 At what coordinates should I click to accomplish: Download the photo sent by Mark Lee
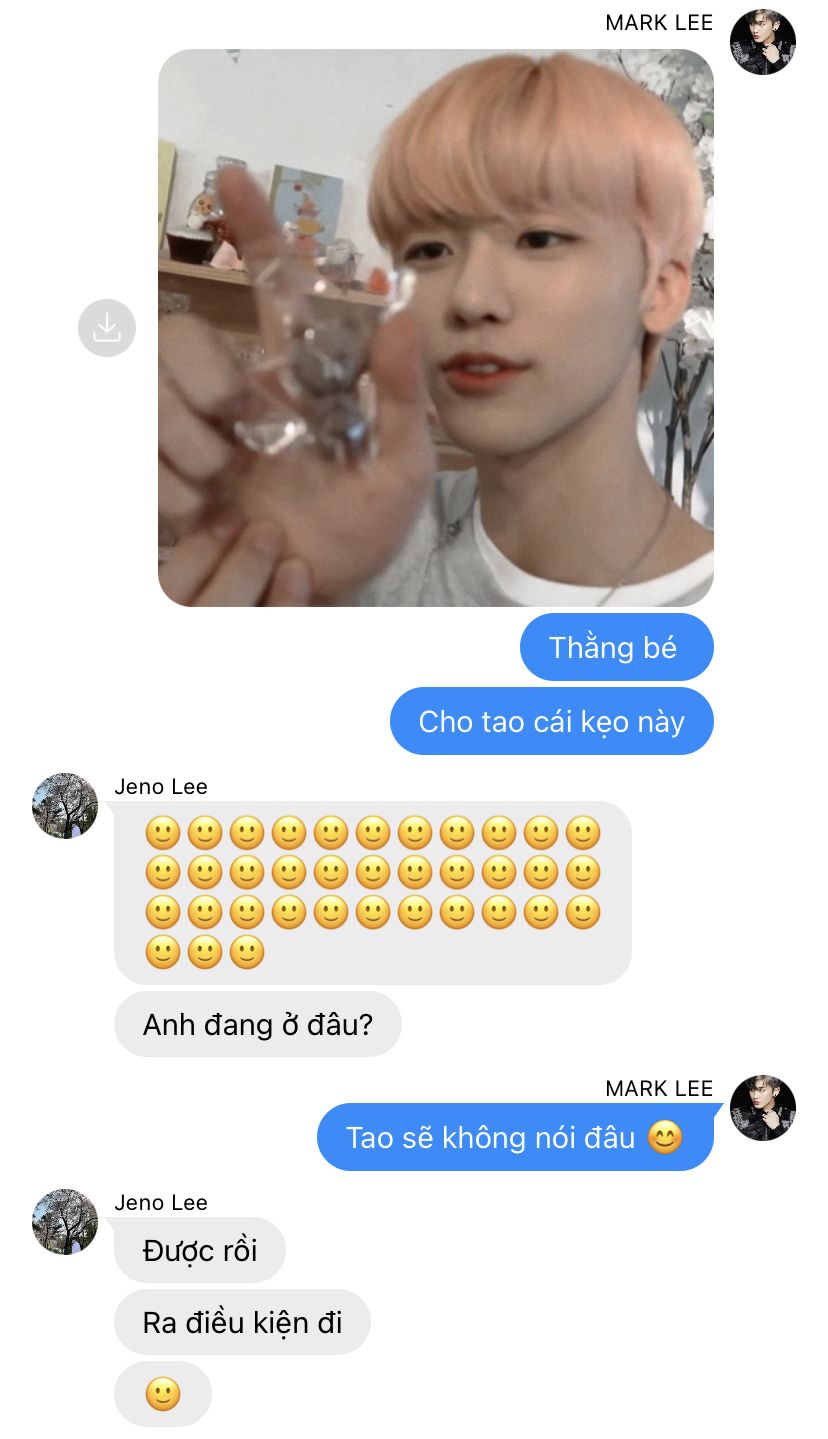(107, 328)
